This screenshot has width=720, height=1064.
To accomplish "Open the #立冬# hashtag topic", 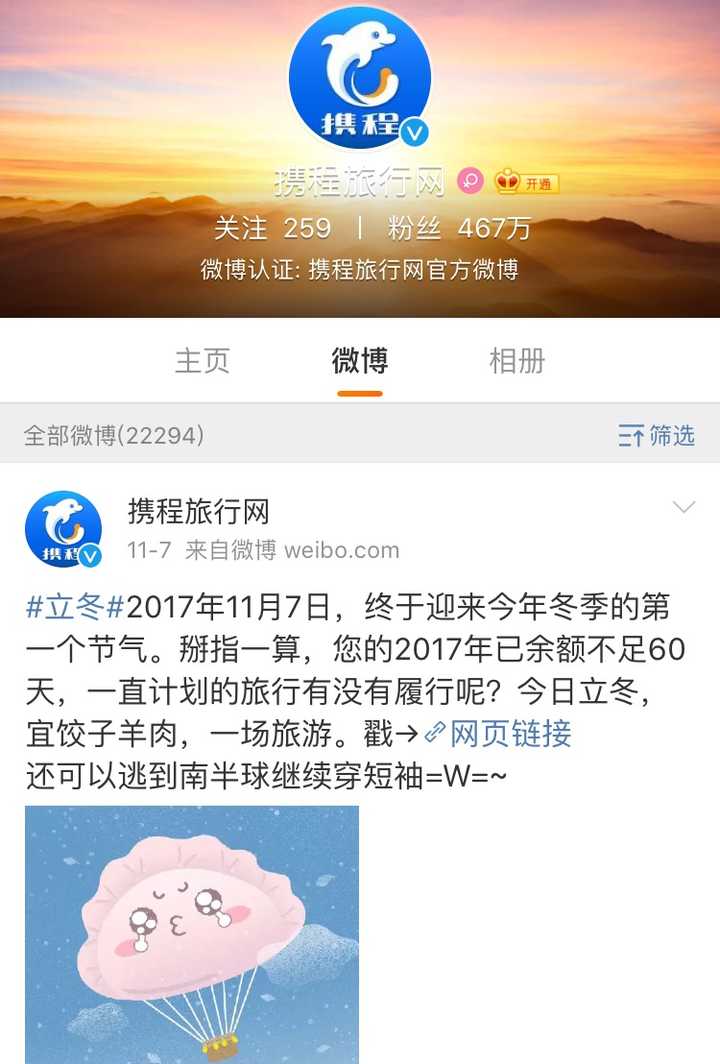I will (76, 606).
